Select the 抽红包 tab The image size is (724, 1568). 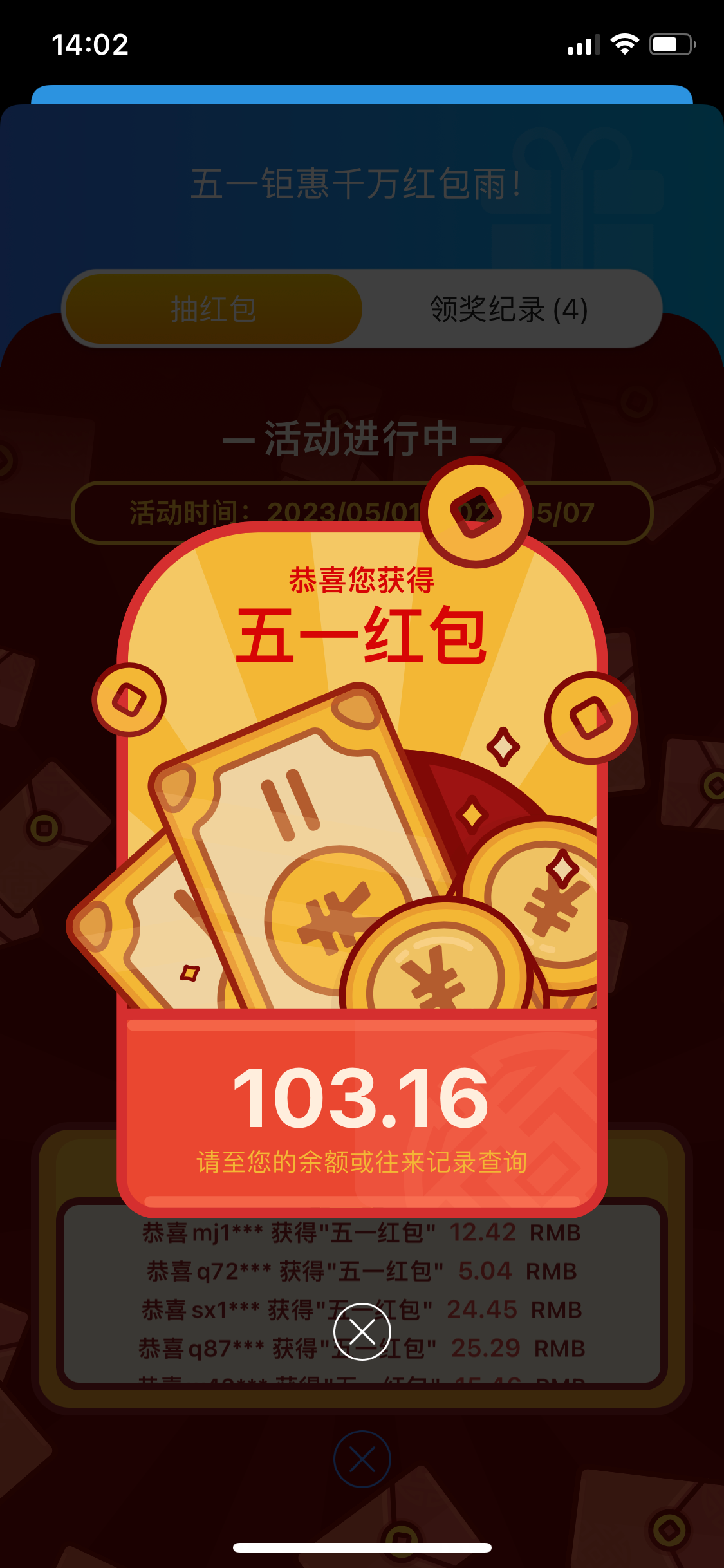(x=214, y=310)
